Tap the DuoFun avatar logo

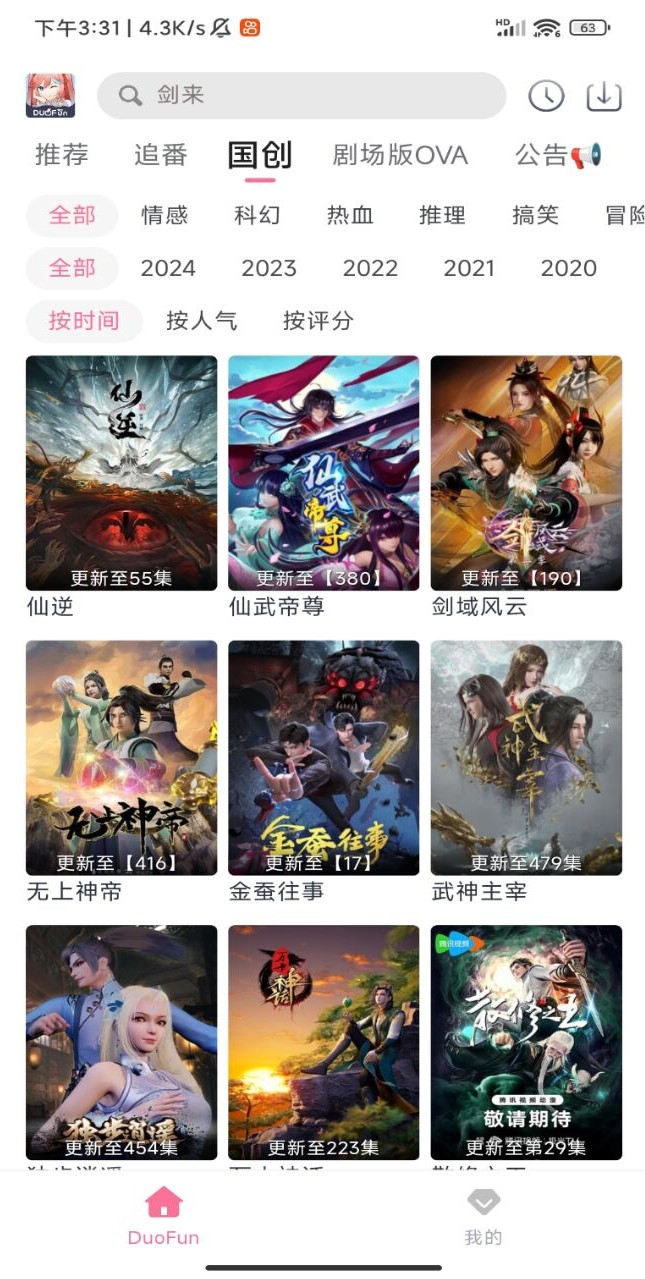(x=50, y=96)
